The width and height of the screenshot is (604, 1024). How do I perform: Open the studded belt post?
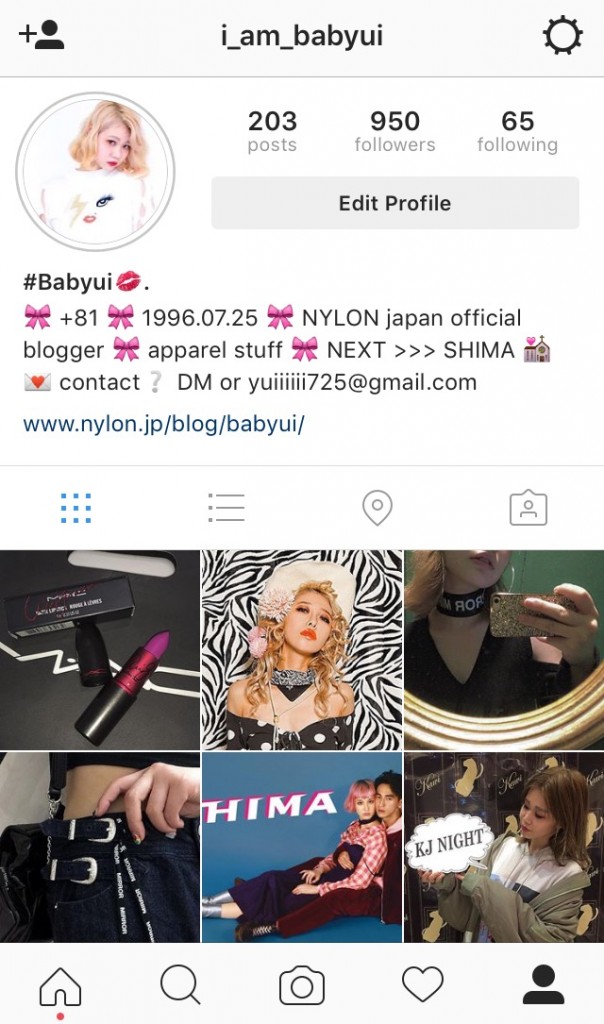[99, 847]
